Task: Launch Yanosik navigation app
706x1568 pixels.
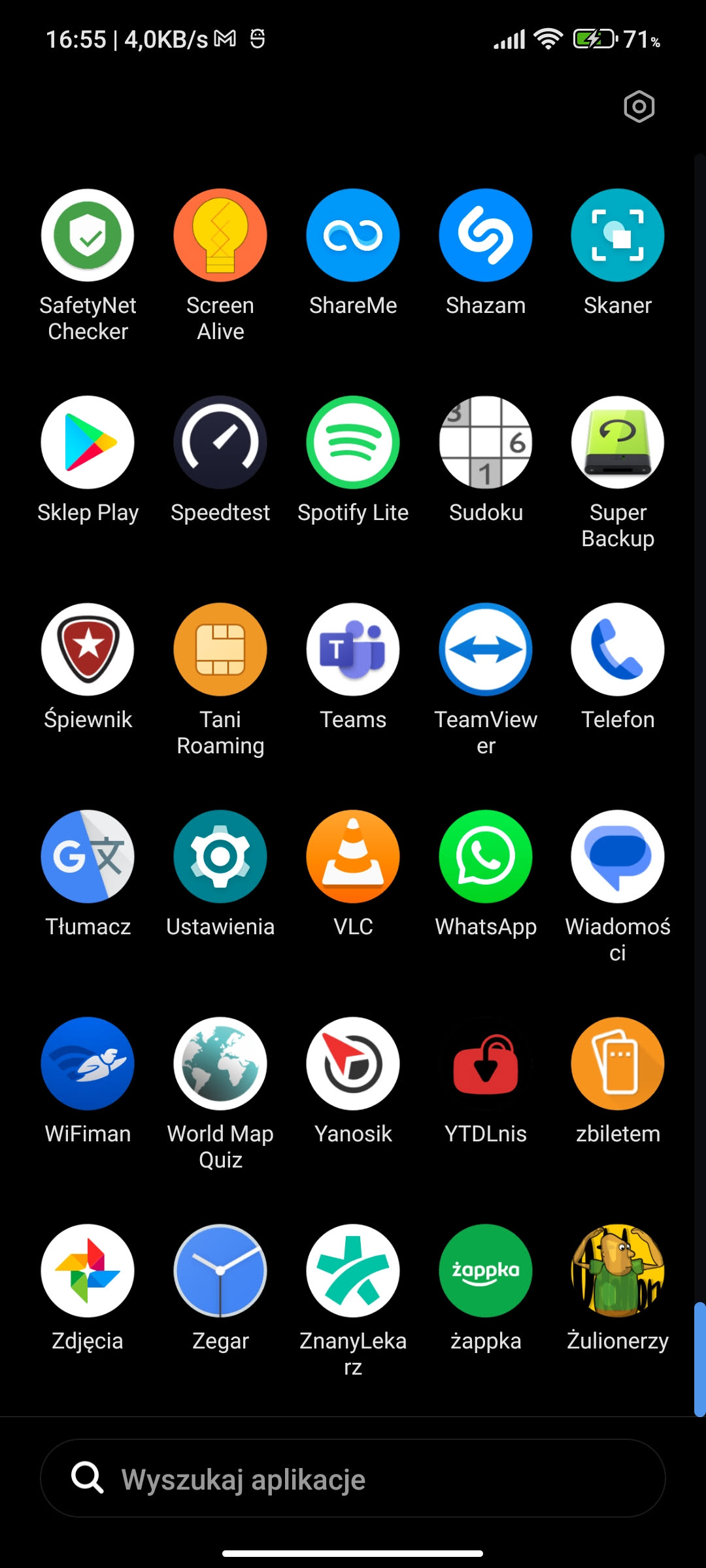Action: tap(353, 1064)
